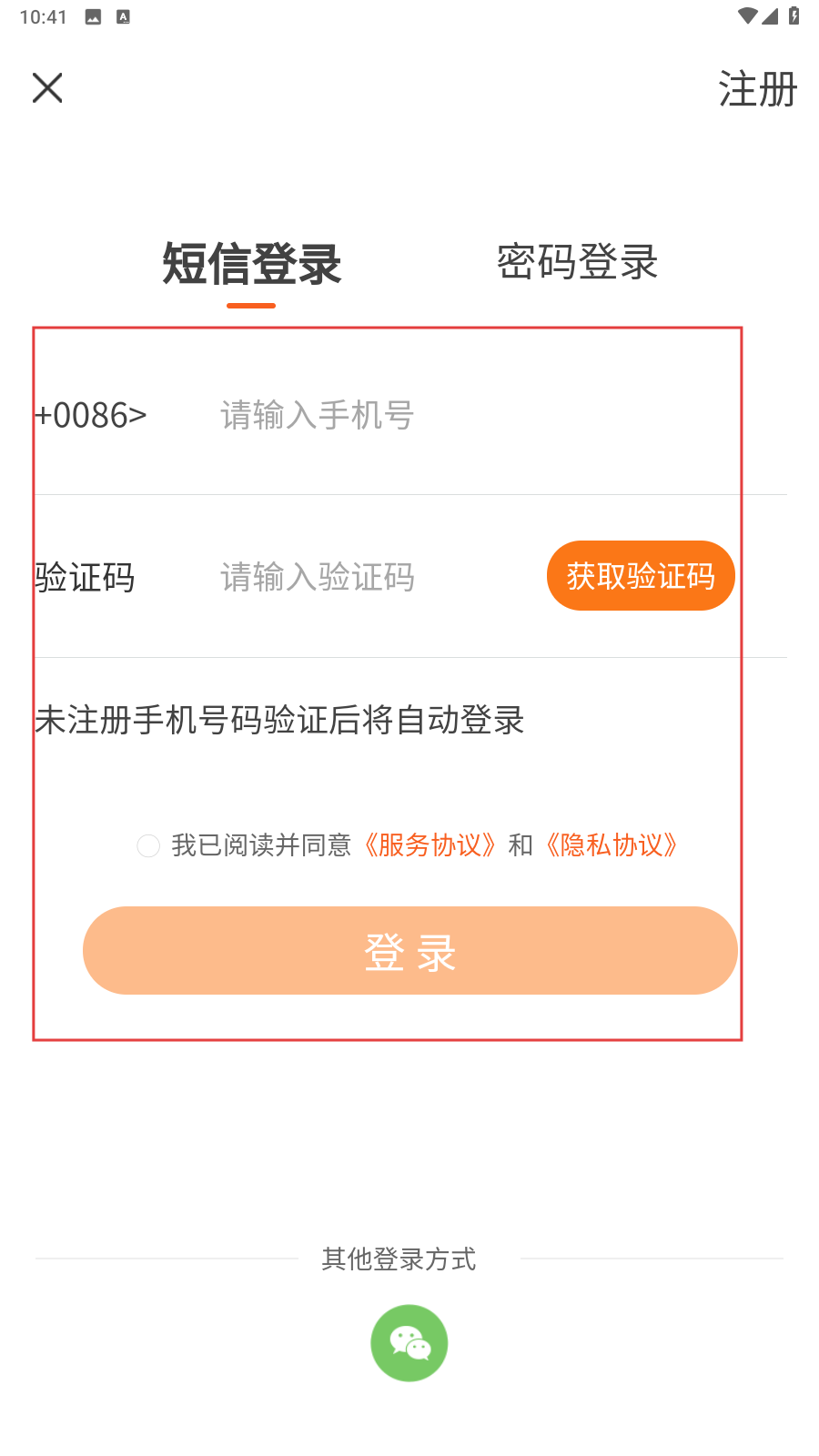The width and height of the screenshot is (819, 1456).
Task: Focus the 请输入手机号 phone field
Action: pos(473,415)
